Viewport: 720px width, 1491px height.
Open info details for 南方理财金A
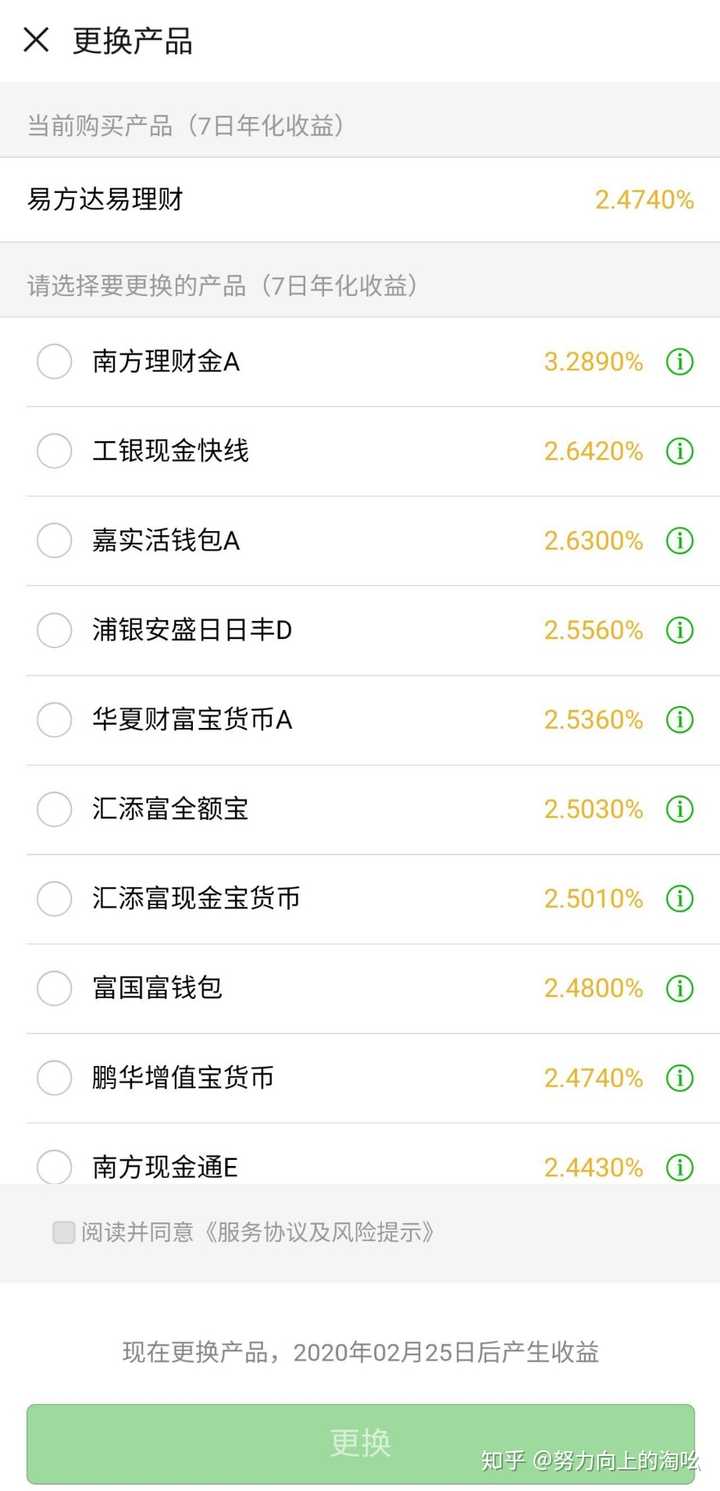(x=679, y=361)
